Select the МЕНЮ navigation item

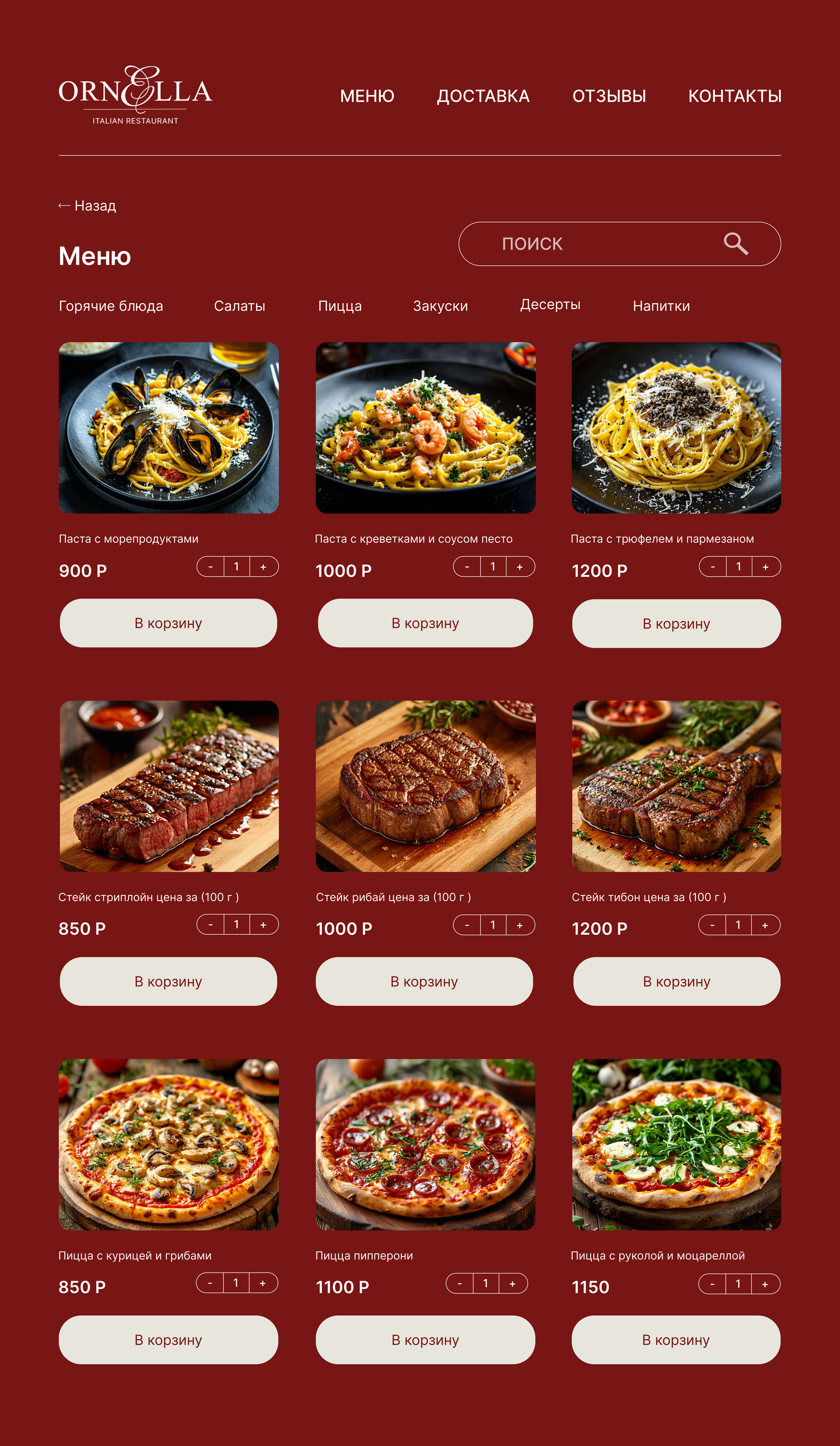367,96
